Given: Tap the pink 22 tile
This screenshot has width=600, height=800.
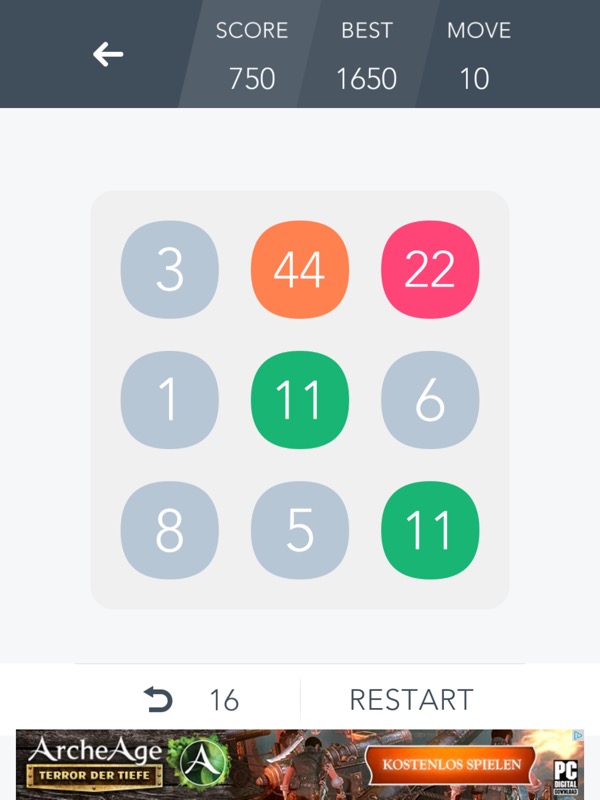Looking at the screenshot, I should 430,270.
